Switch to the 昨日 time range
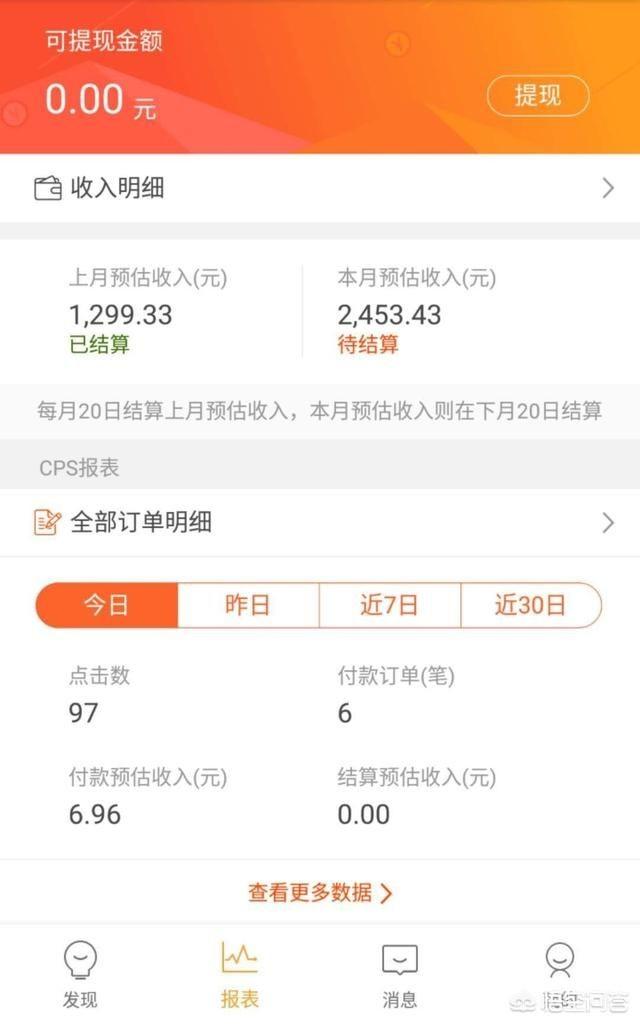This screenshot has width=640, height=1024. pyautogui.click(x=248, y=605)
